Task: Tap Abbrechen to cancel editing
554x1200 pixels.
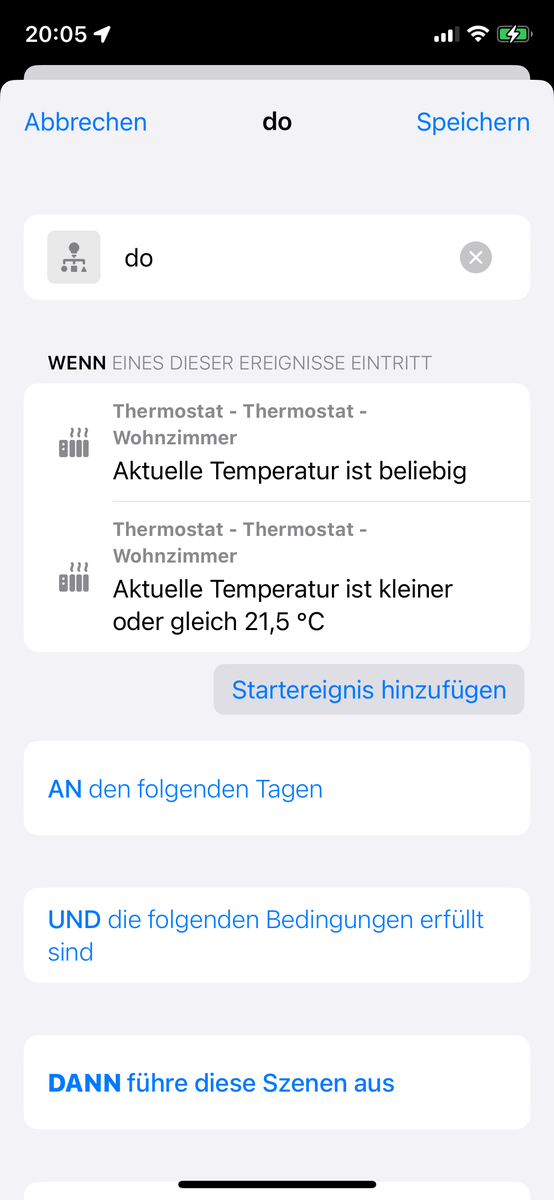Action: point(85,122)
